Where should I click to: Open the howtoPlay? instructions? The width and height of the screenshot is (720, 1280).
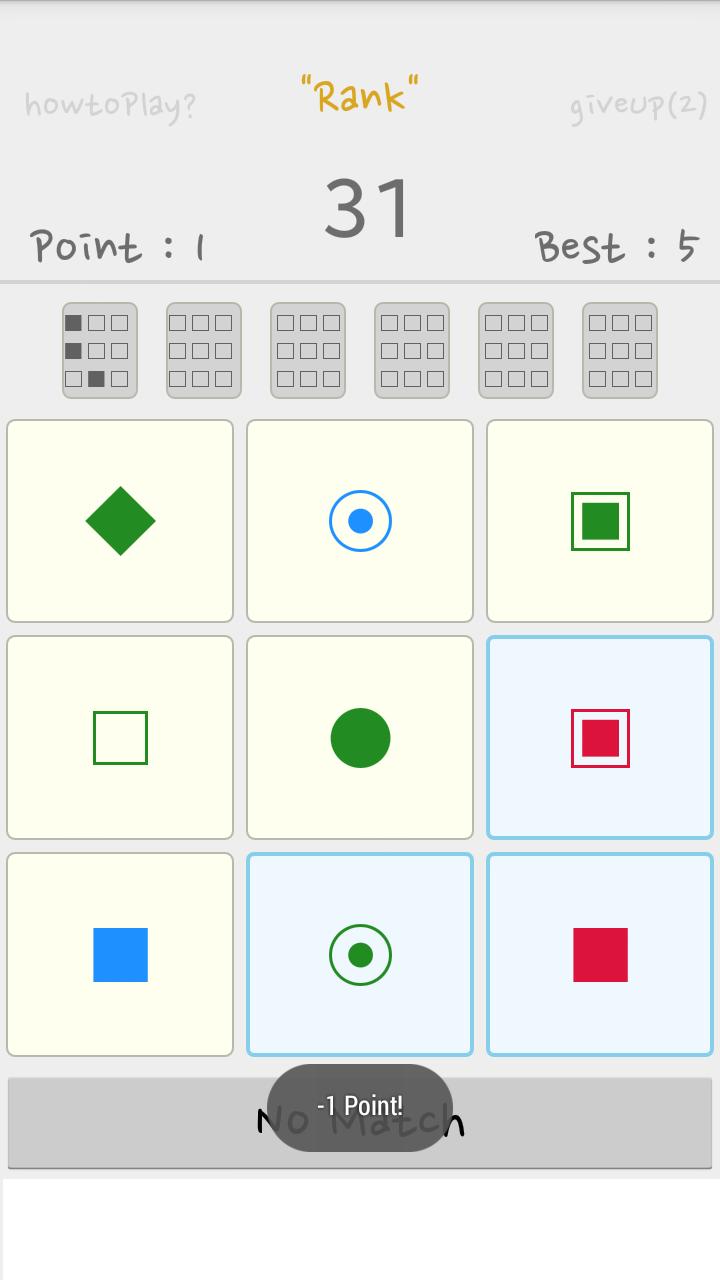pos(110,104)
